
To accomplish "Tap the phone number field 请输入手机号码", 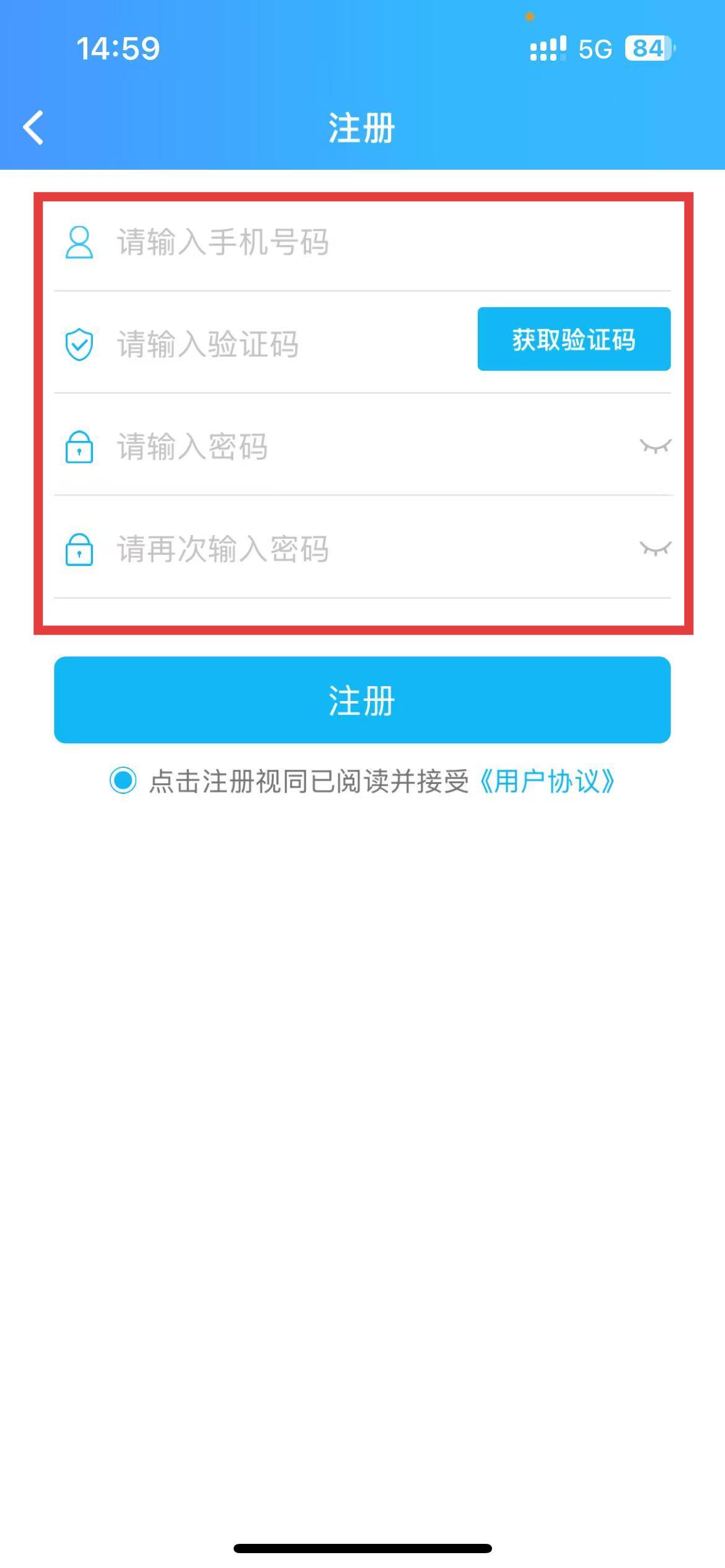I will [362, 242].
